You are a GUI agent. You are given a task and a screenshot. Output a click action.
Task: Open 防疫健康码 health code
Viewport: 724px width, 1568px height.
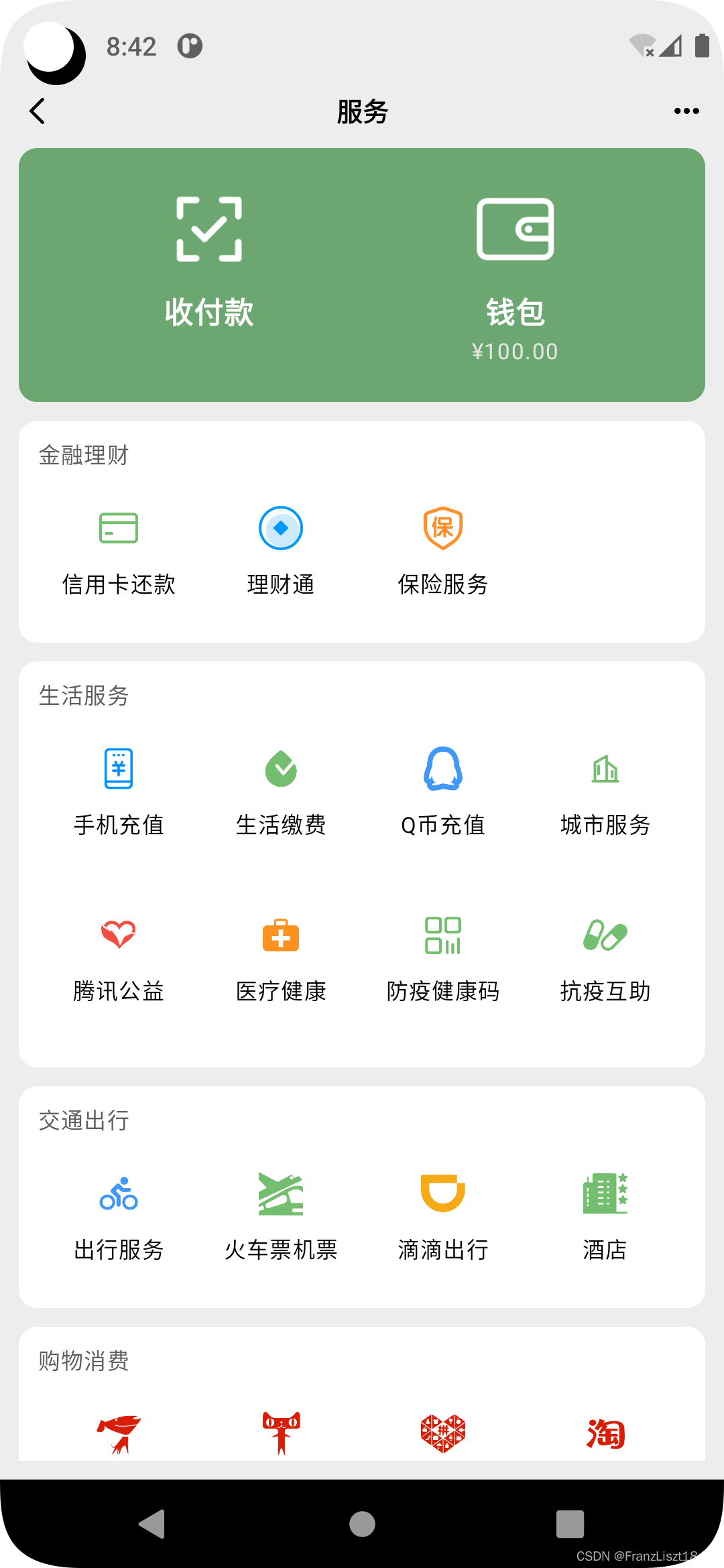[x=443, y=959]
